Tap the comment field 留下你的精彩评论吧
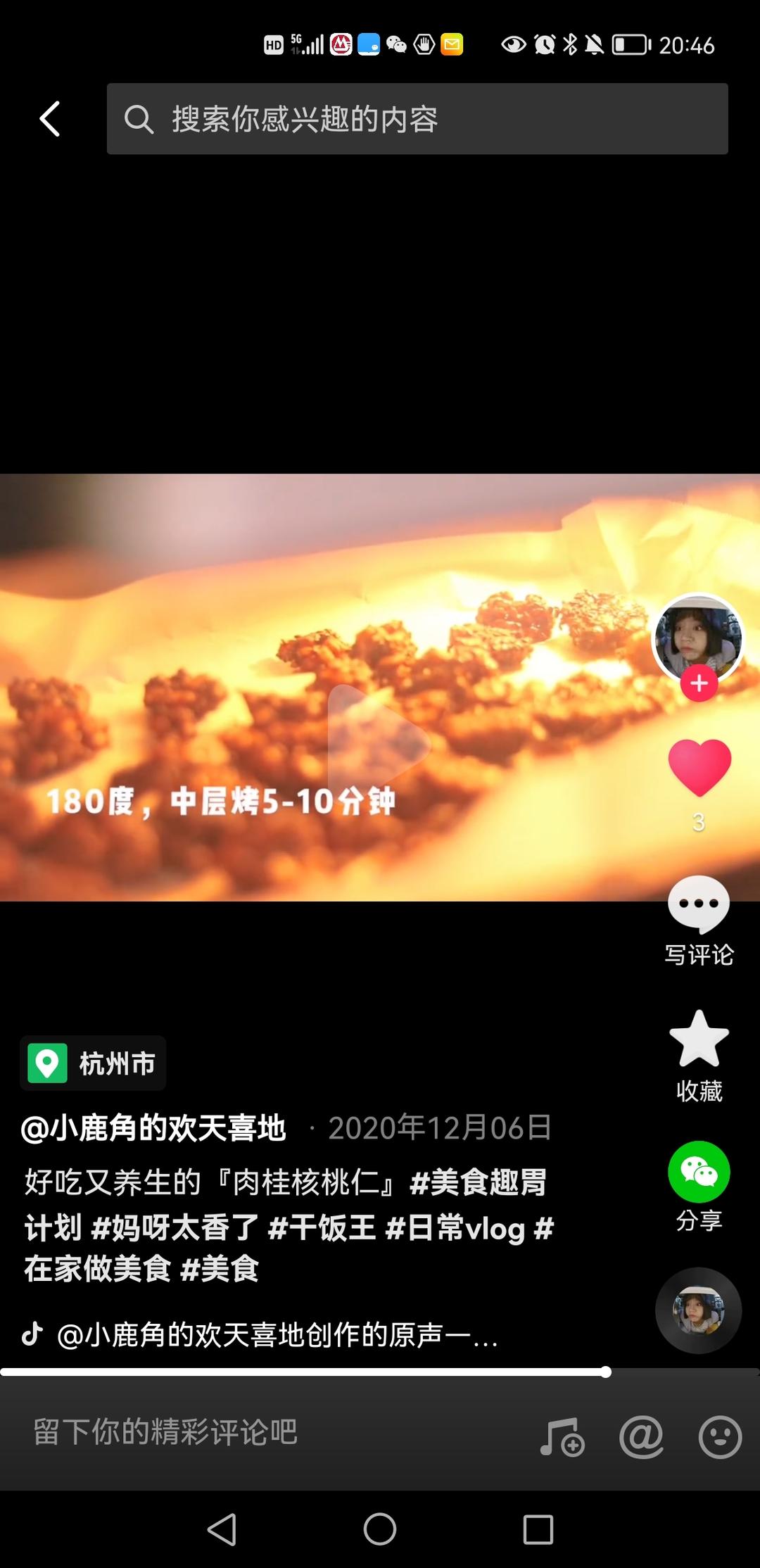760x1568 pixels. point(267,1432)
